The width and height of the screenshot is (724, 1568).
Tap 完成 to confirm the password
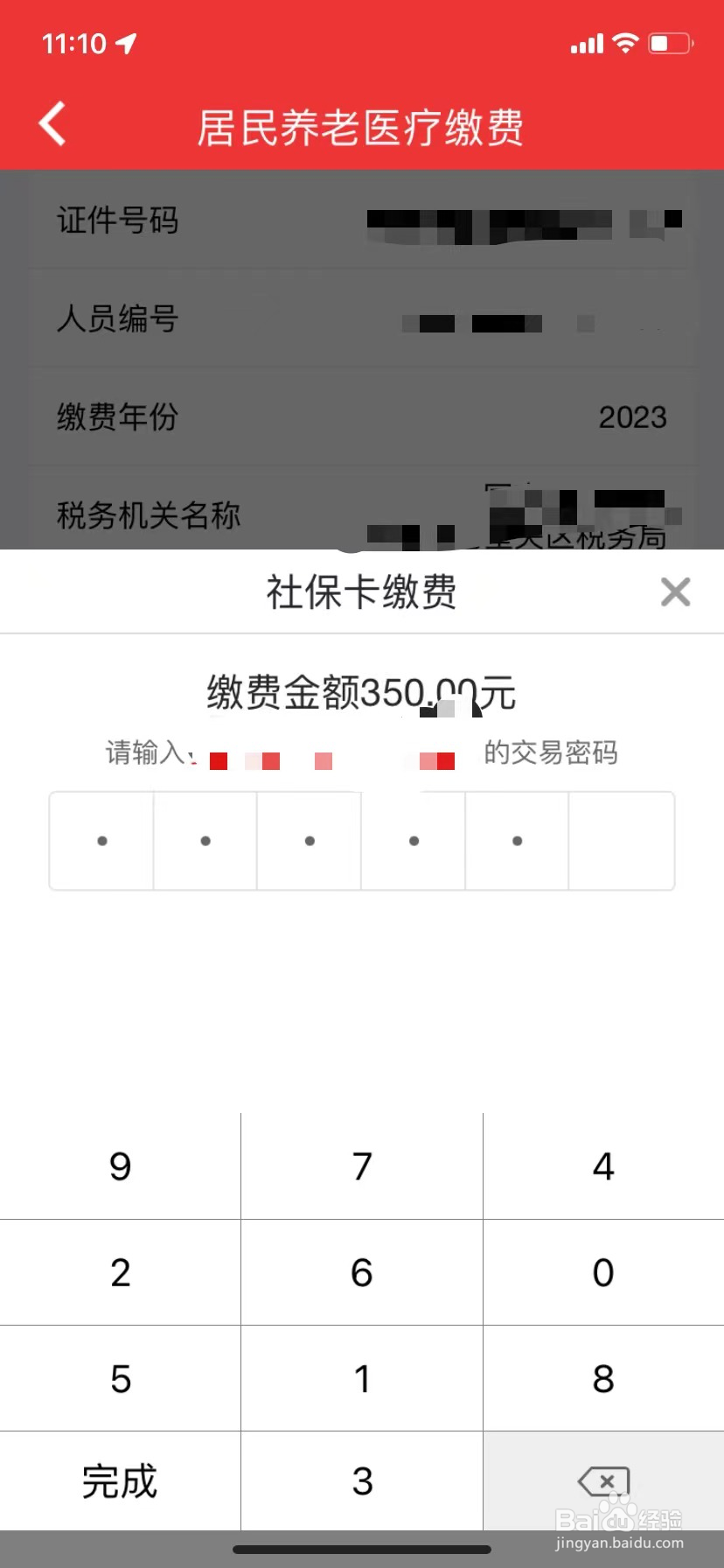119,1482
